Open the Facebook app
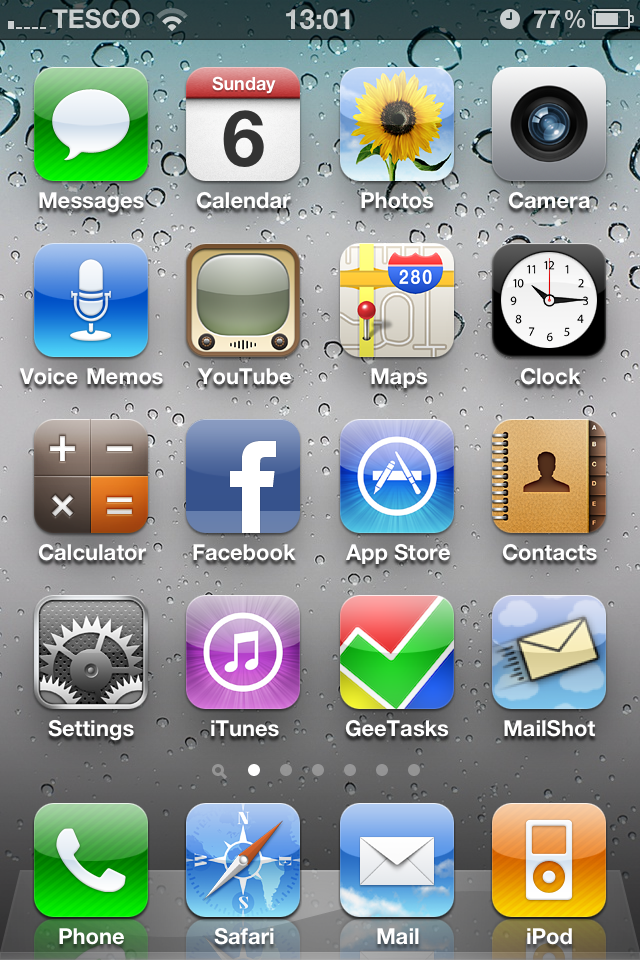 pos(243,477)
